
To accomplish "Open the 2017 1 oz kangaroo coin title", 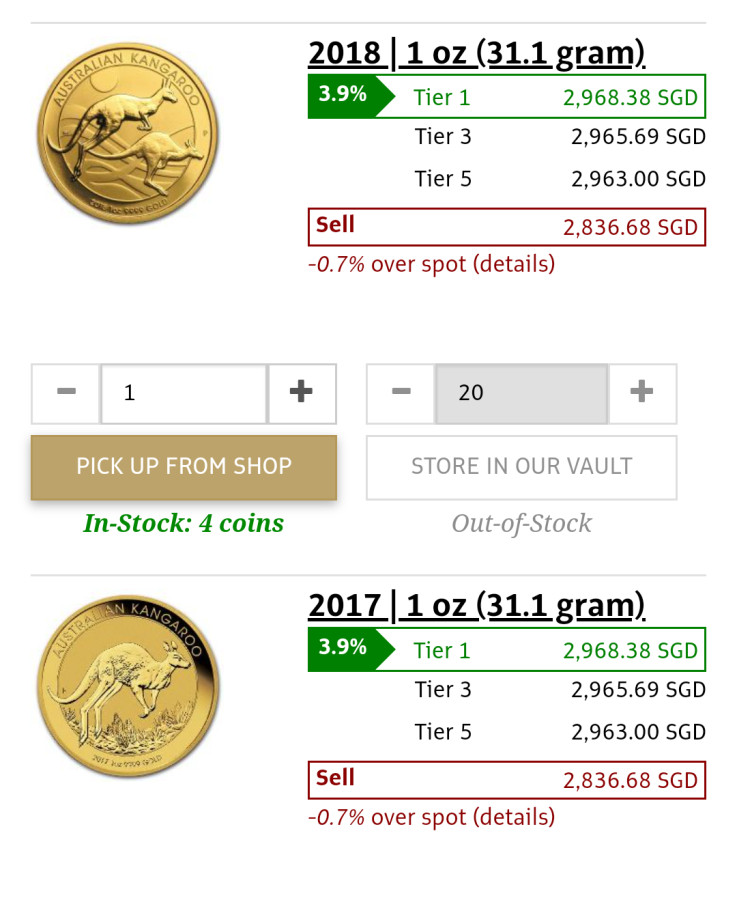I will point(476,605).
